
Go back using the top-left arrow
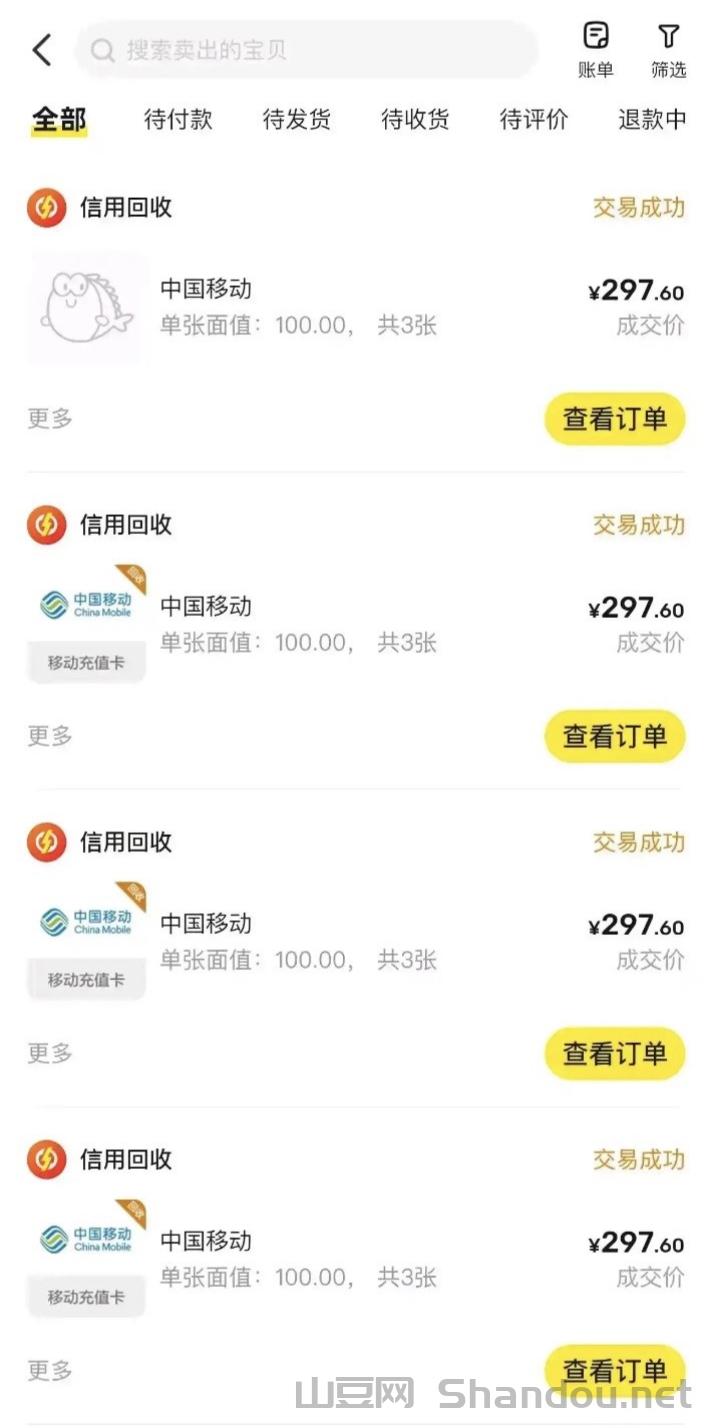42,49
